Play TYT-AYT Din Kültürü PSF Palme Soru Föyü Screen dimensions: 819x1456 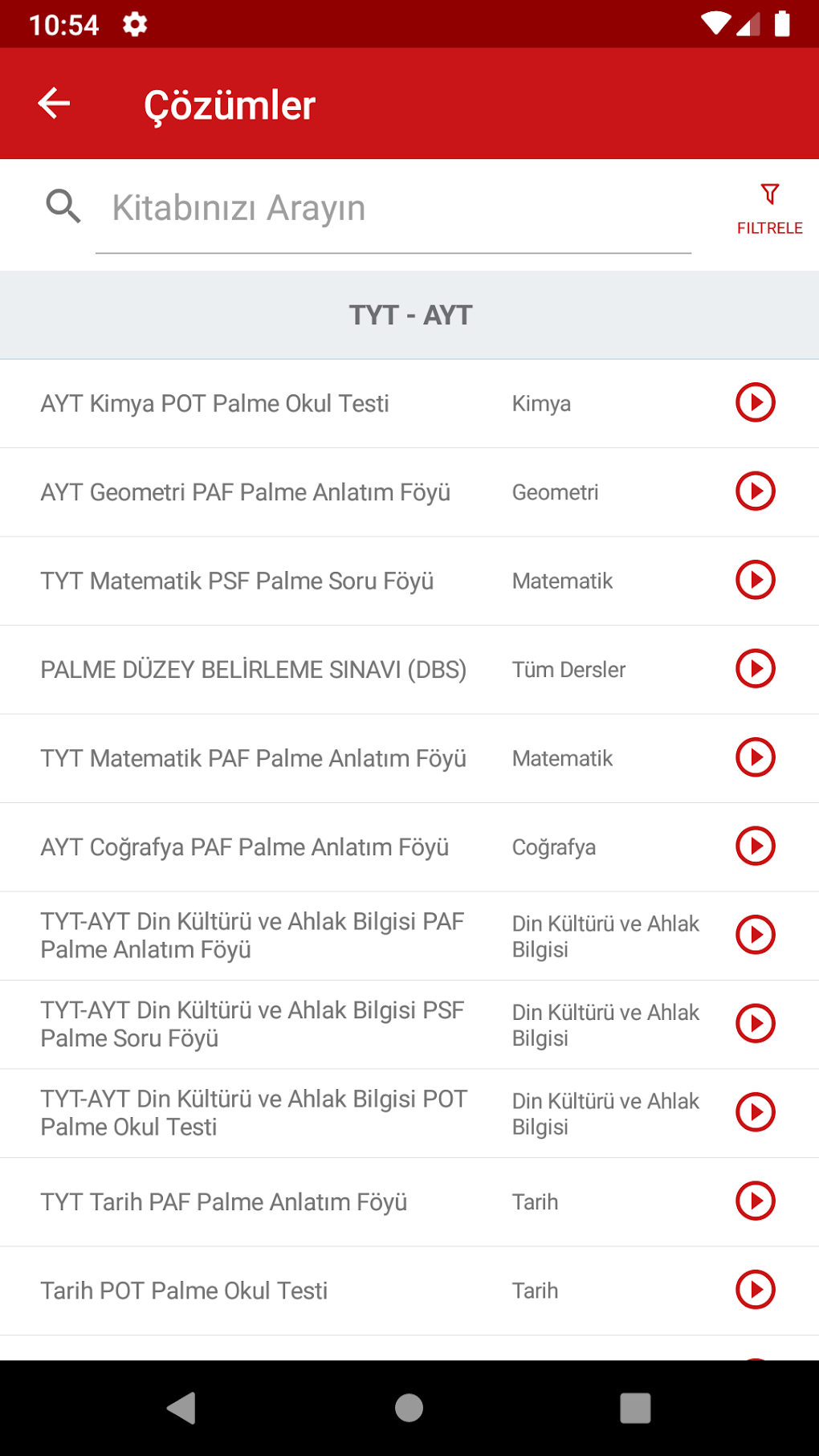click(755, 1024)
